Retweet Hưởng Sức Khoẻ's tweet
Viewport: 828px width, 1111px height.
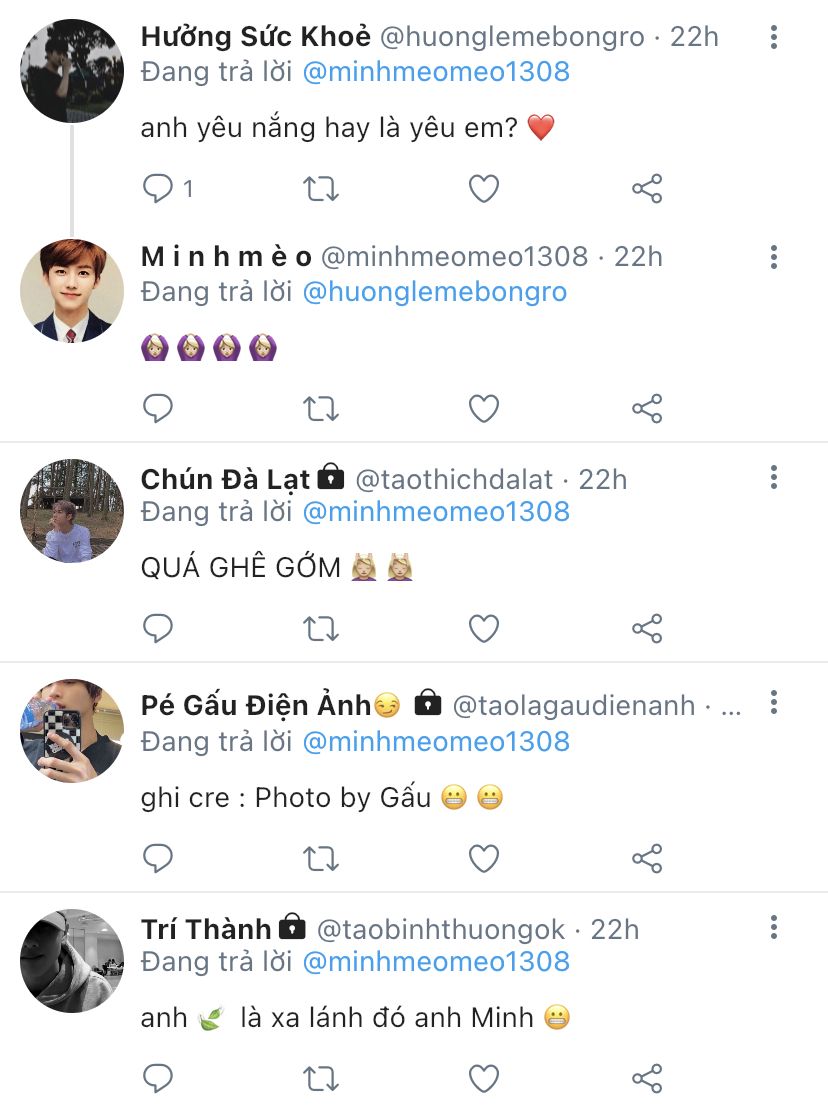point(321,188)
